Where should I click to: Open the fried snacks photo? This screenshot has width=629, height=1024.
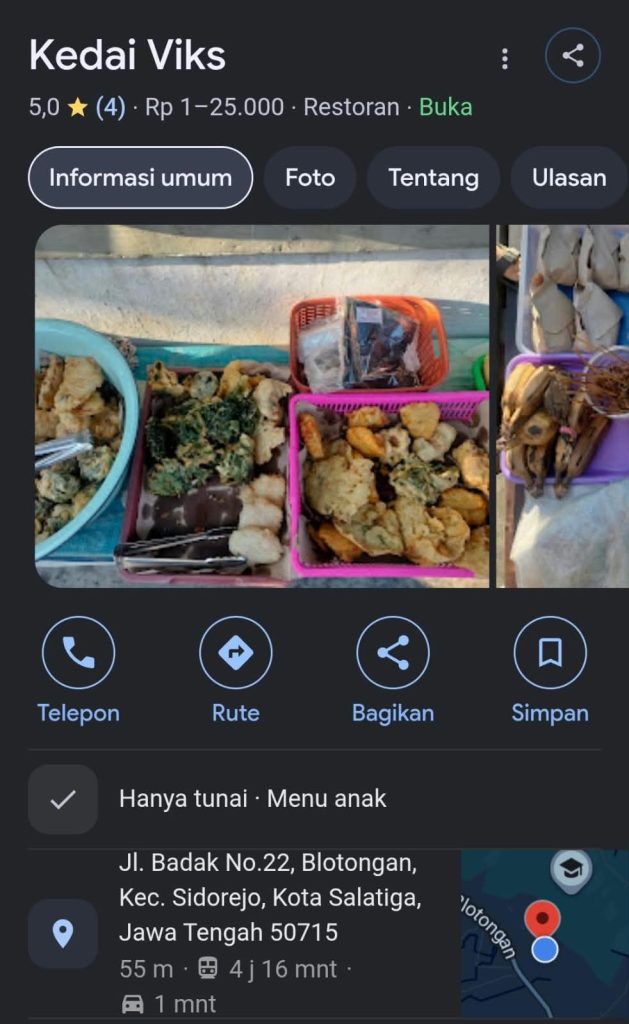(262, 406)
